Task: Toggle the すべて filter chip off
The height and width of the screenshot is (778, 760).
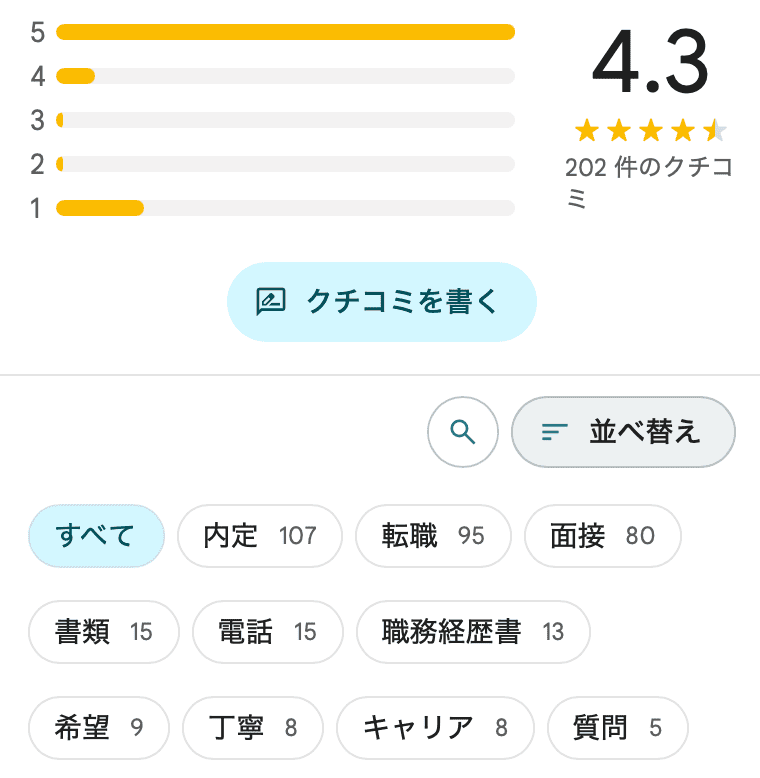Action: [x=96, y=536]
